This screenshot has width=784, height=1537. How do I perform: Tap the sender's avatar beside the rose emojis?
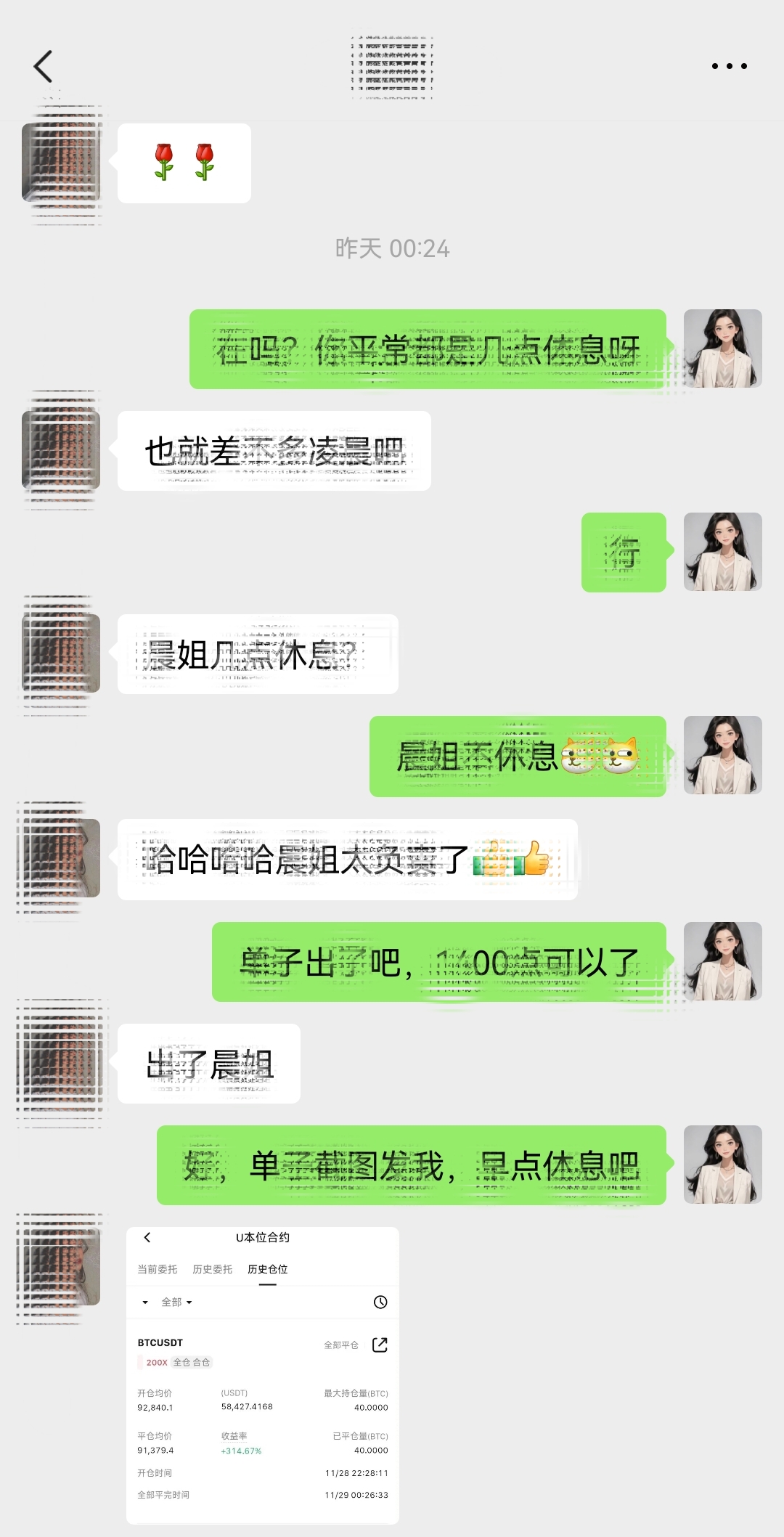[x=61, y=163]
